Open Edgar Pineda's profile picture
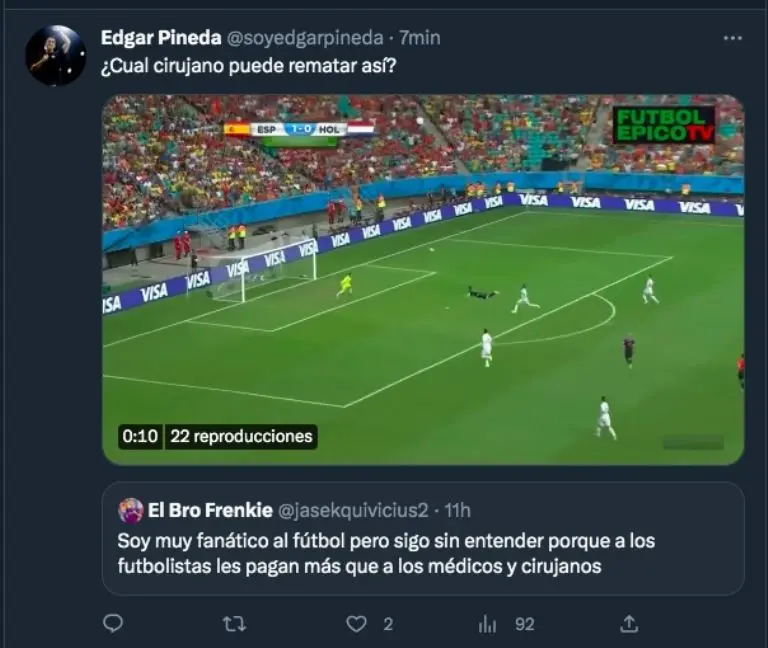 tap(55, 55)
